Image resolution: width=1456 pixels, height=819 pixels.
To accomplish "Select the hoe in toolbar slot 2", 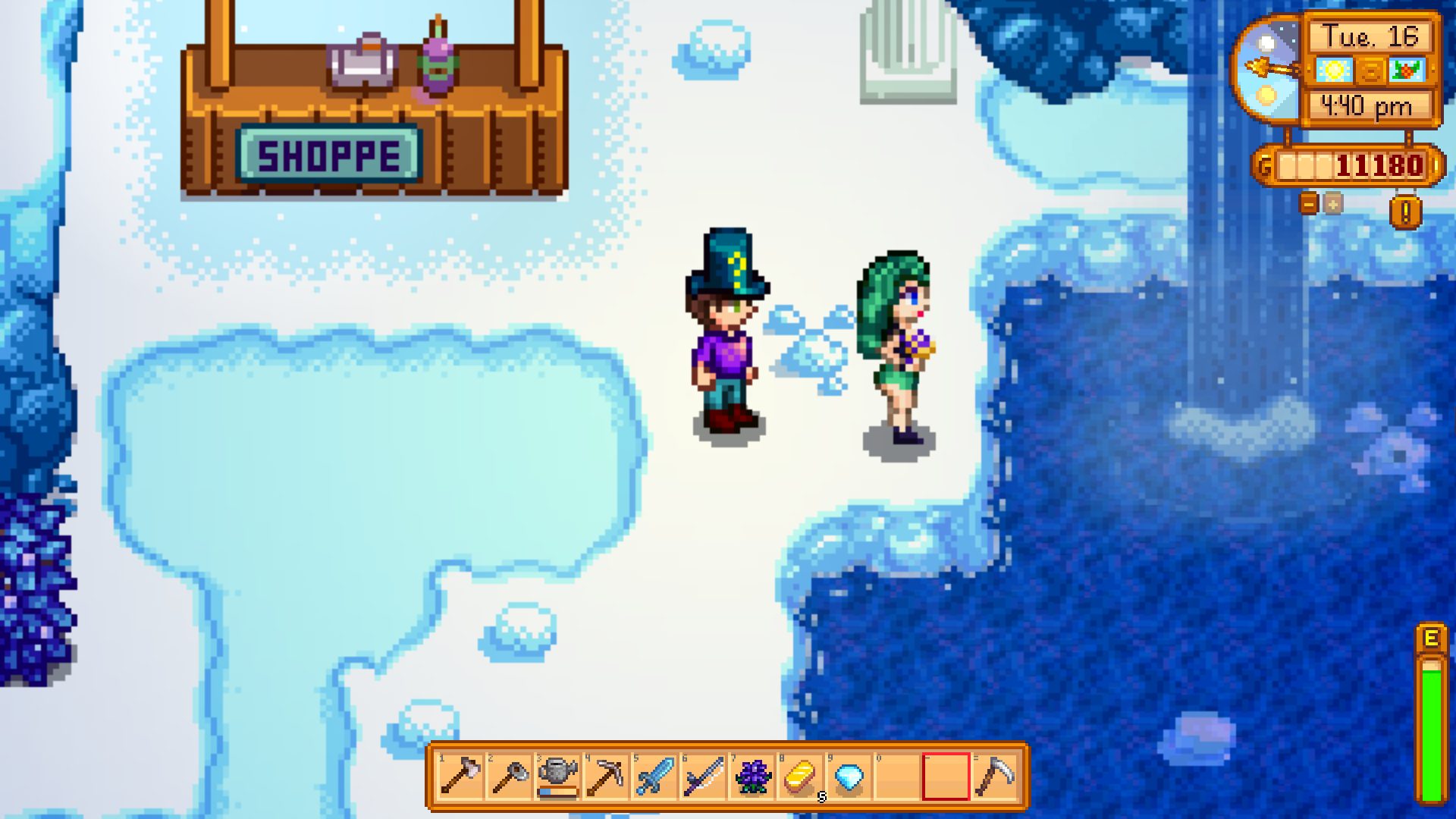I will pos(509,777).
